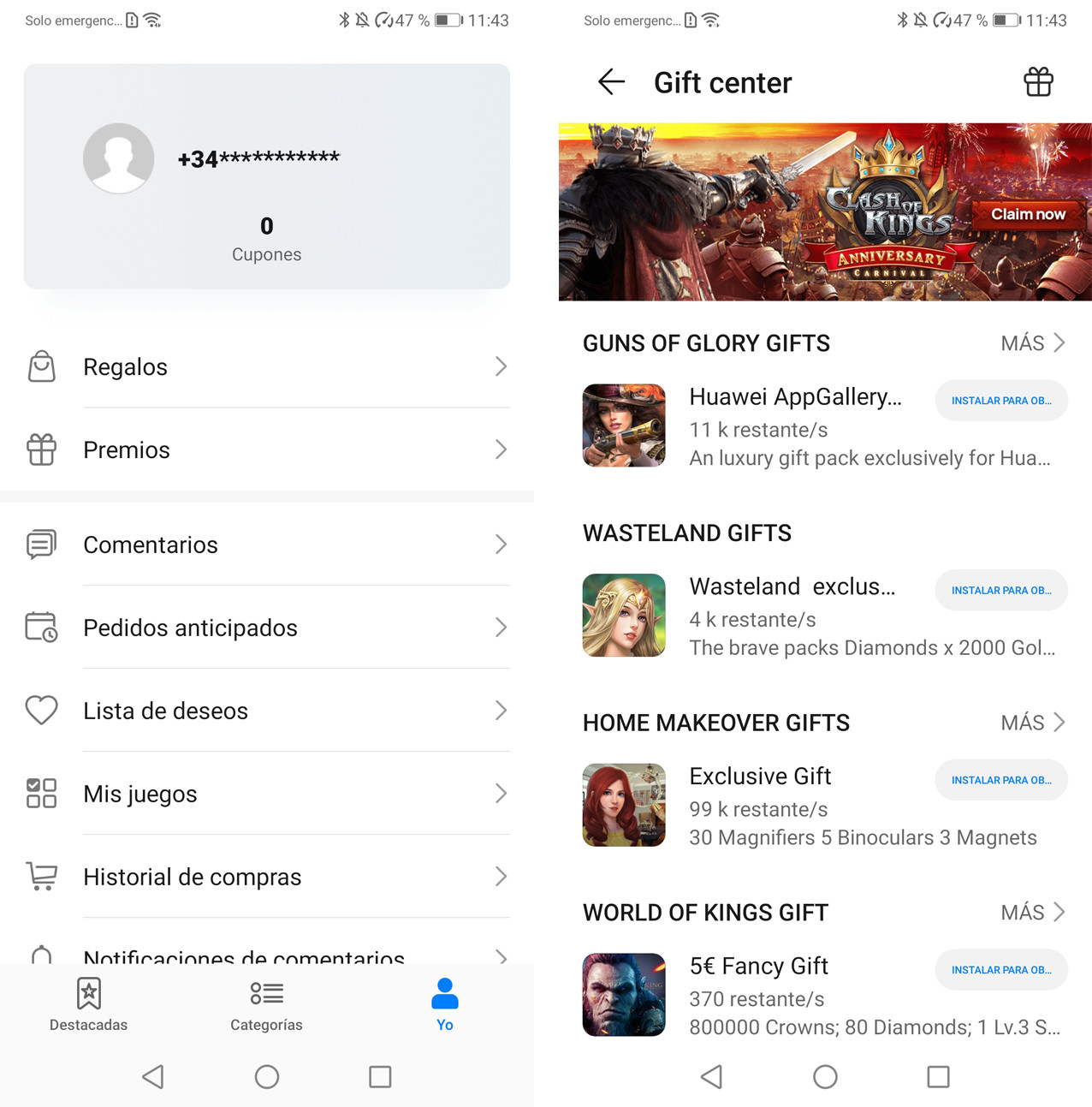1092x1107 pixels.
Task: Click the Pedidos anticipados calendar icon
Action: (40, 628)
